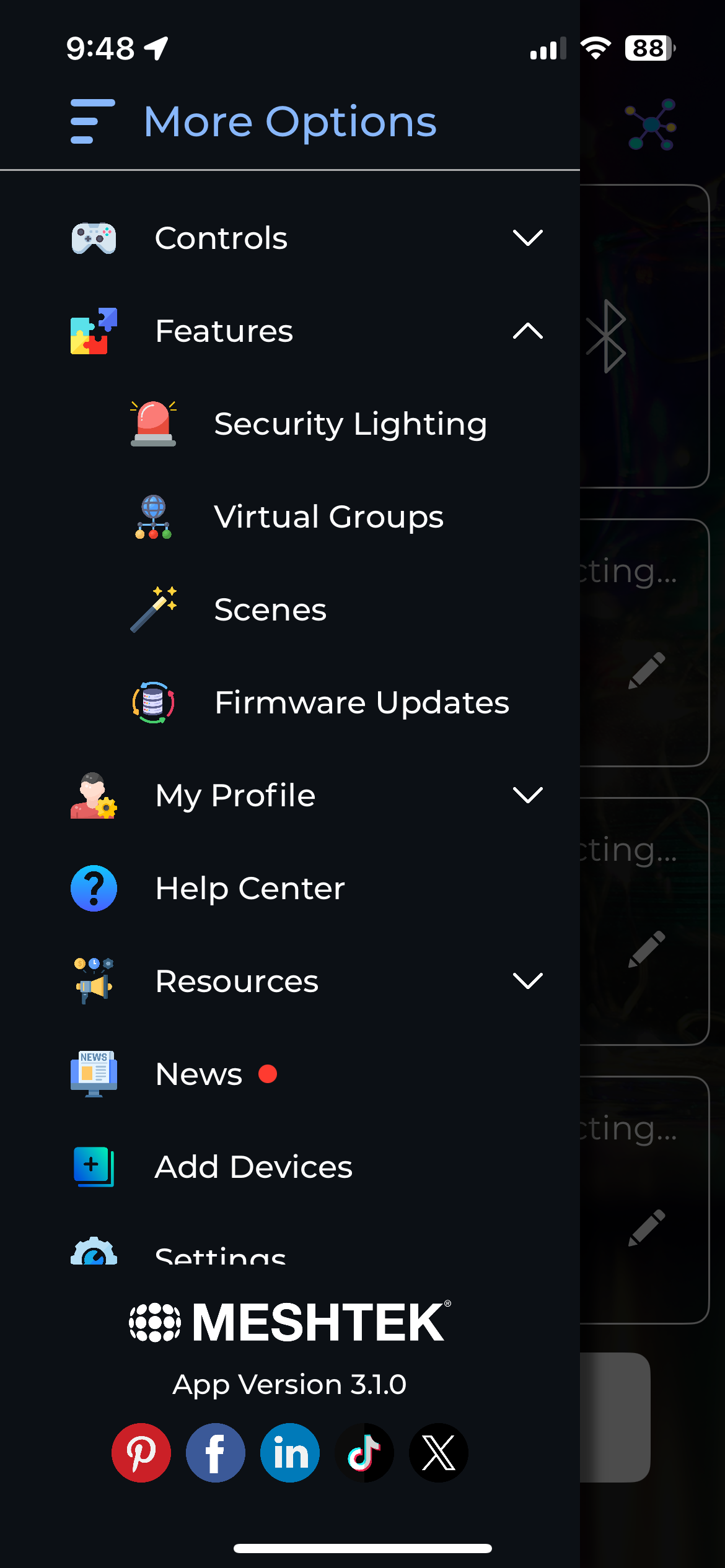This screenshot has height=1568, width=725.
Task: Expand the Resources section
Action: pyautogui.click(x=527, y=981)
